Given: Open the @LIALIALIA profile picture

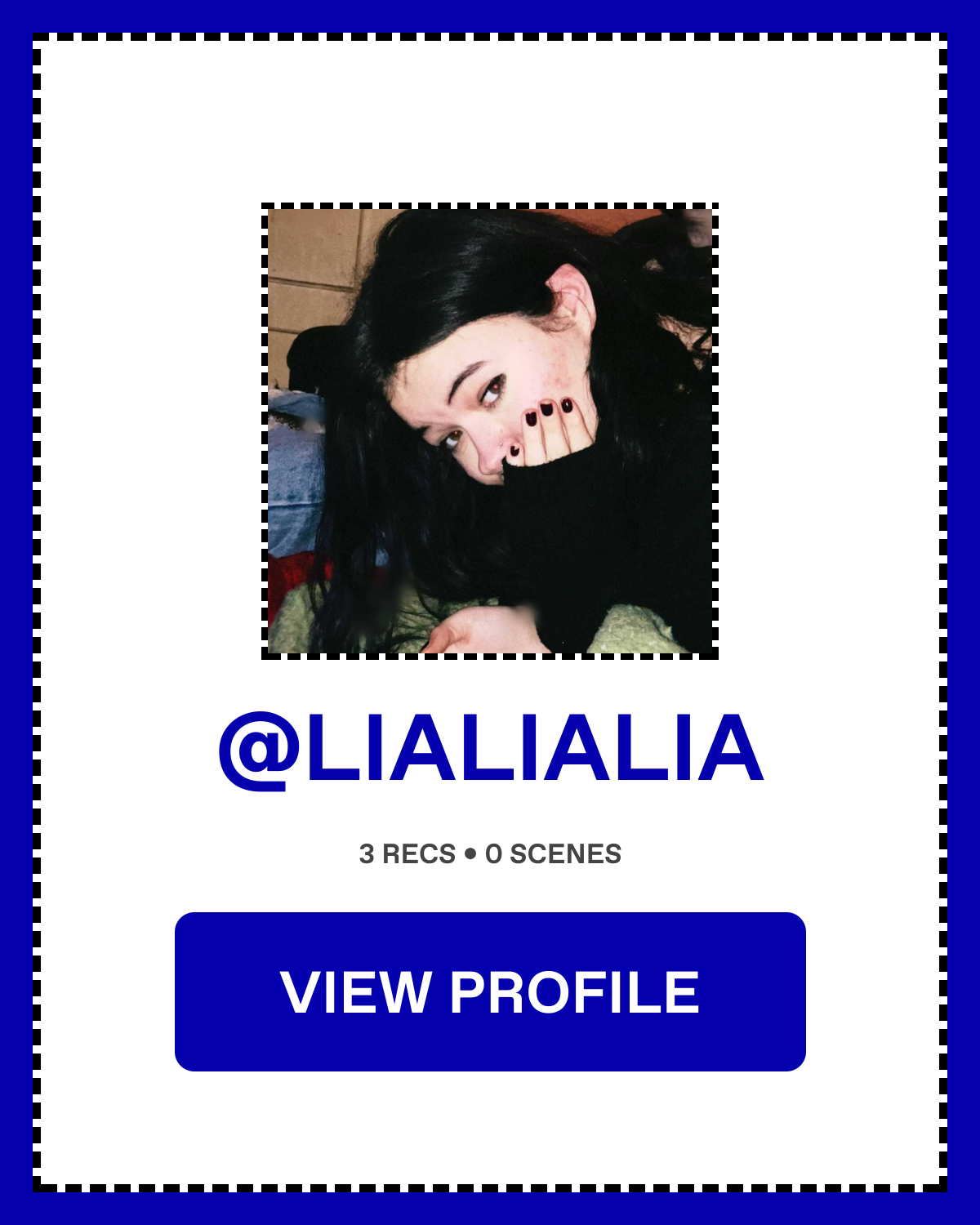Looking at the screenshot, I should tap(490, 431).
